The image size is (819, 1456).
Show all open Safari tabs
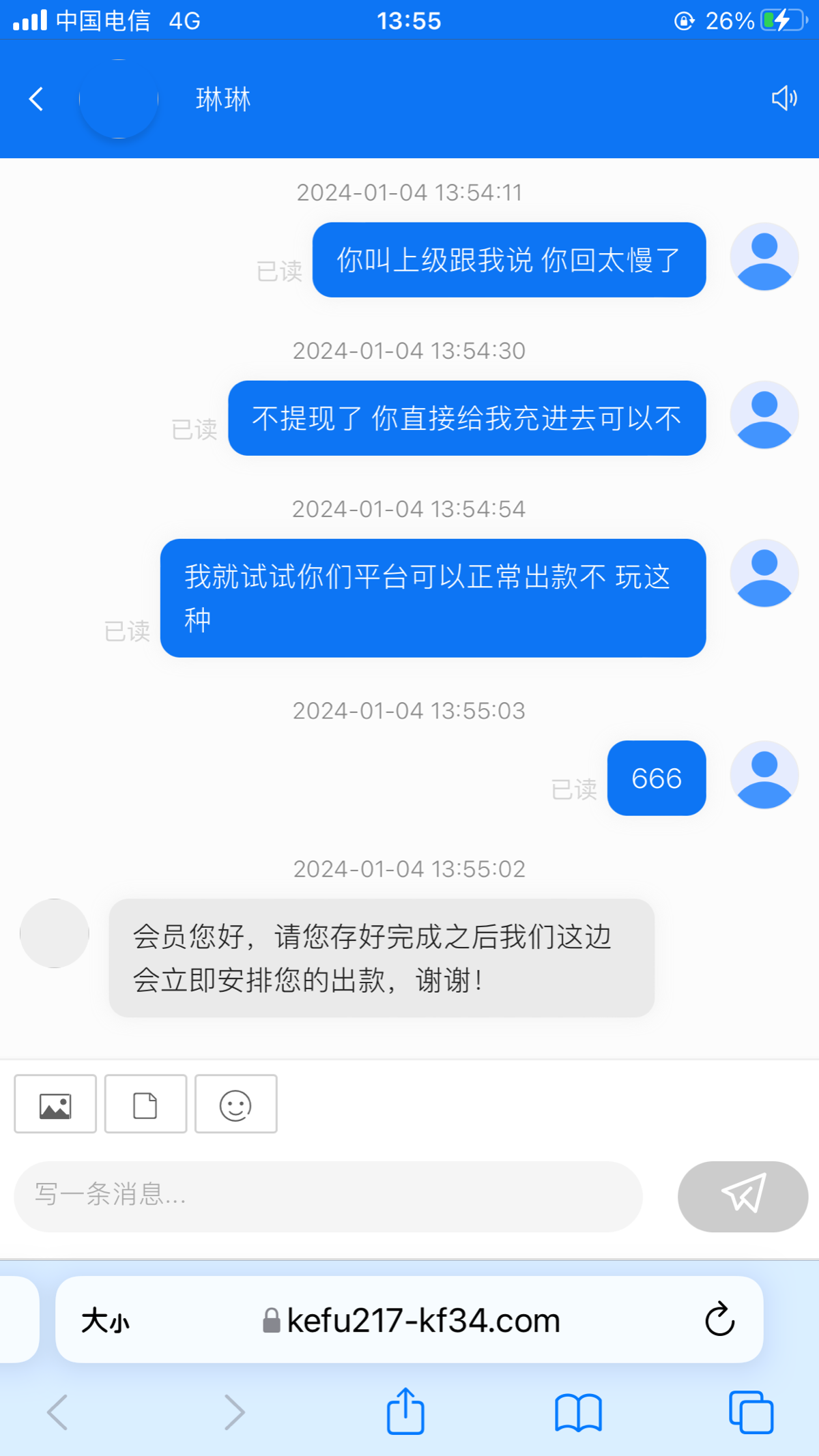point(751,1412)
